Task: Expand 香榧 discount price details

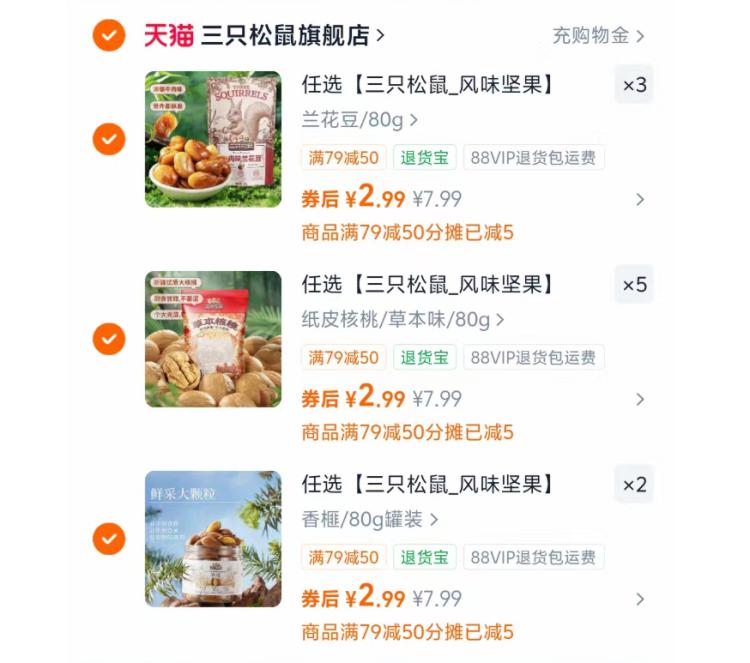Action: [640, 599]
